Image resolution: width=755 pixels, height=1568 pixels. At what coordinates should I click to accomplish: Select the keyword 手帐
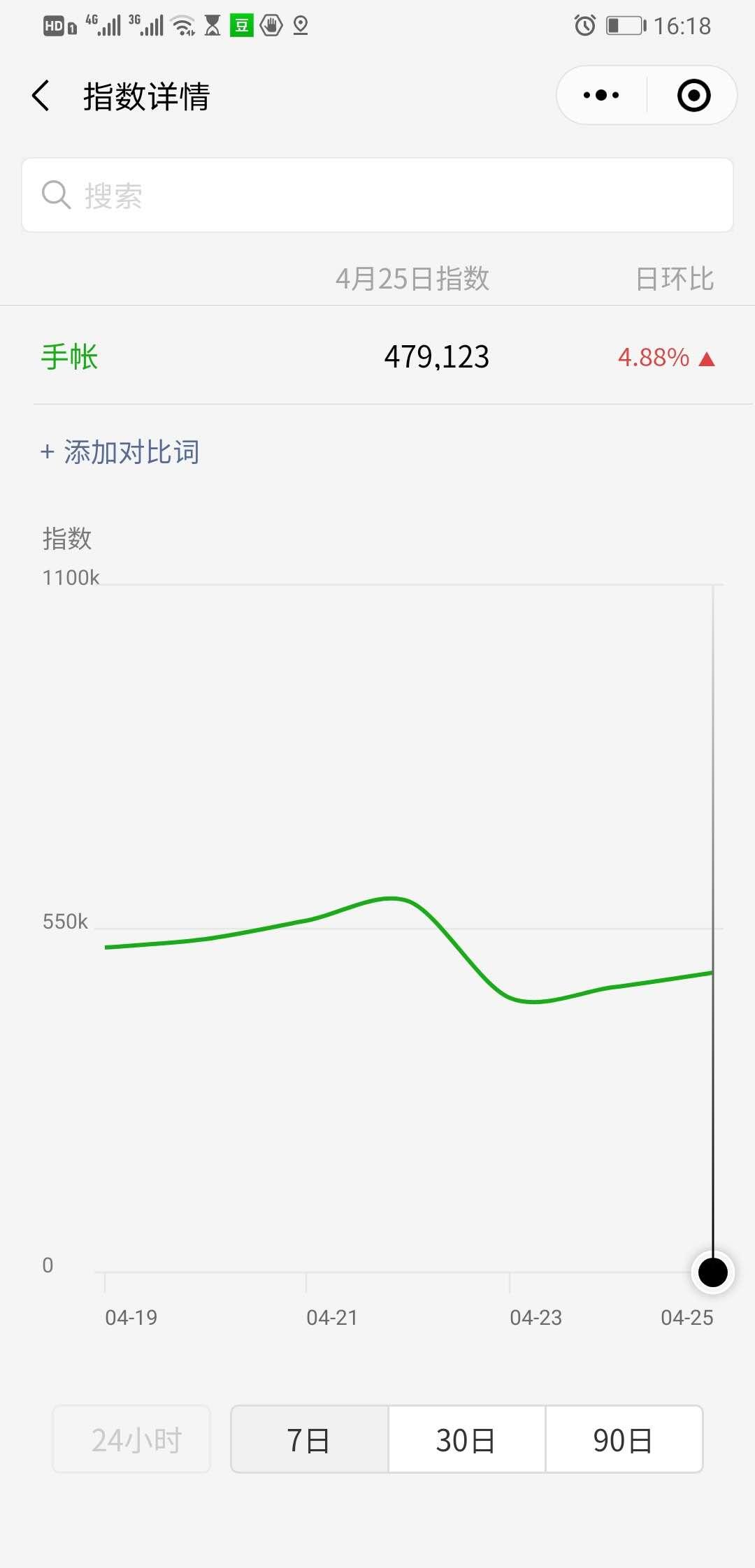coord(69,357)
